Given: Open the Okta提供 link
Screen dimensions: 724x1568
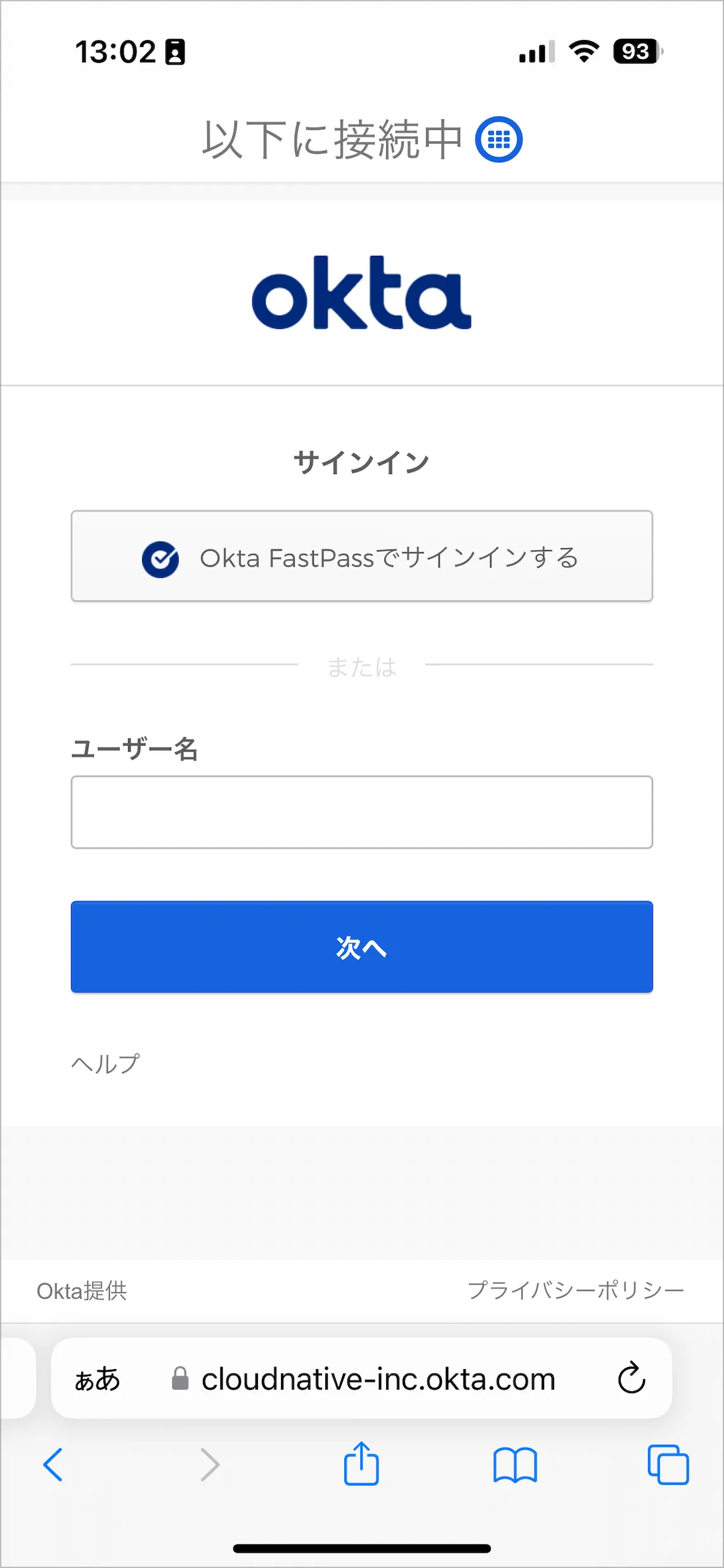Looking at the screenshot, I should 82,1290.
